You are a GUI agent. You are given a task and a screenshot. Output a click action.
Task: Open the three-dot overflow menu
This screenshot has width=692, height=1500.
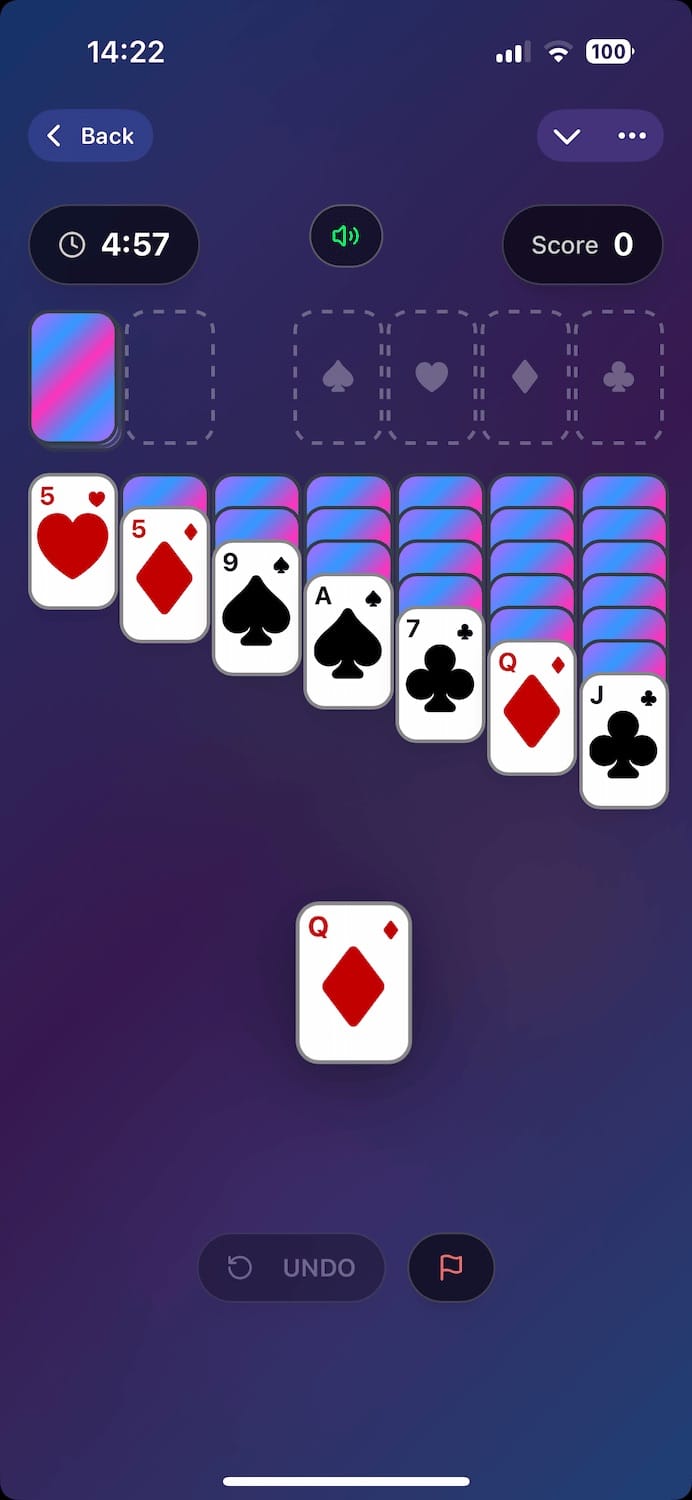[x=632, y=136]
